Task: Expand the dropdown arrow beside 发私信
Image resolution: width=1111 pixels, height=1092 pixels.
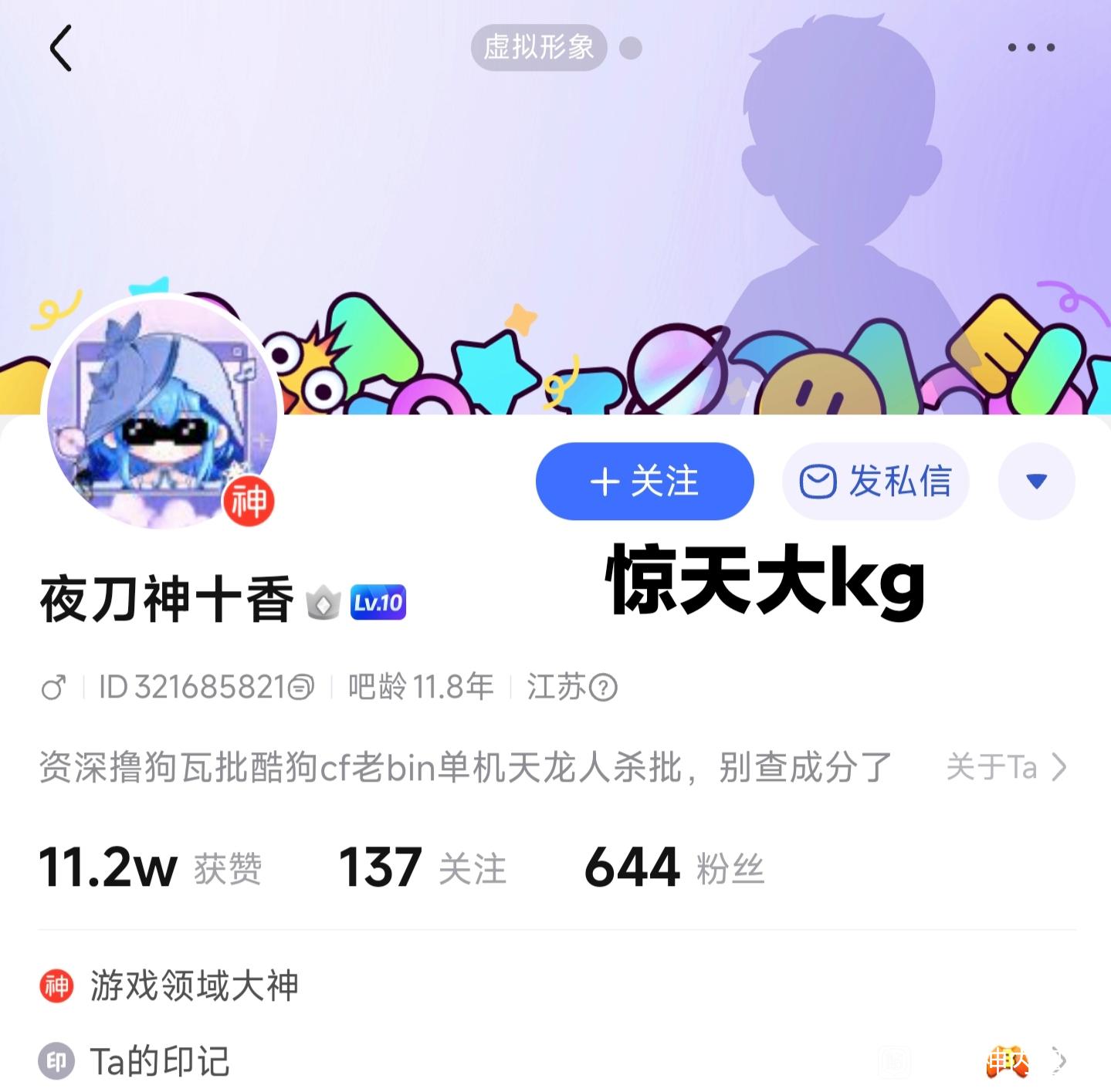Action: (1036, 482)
